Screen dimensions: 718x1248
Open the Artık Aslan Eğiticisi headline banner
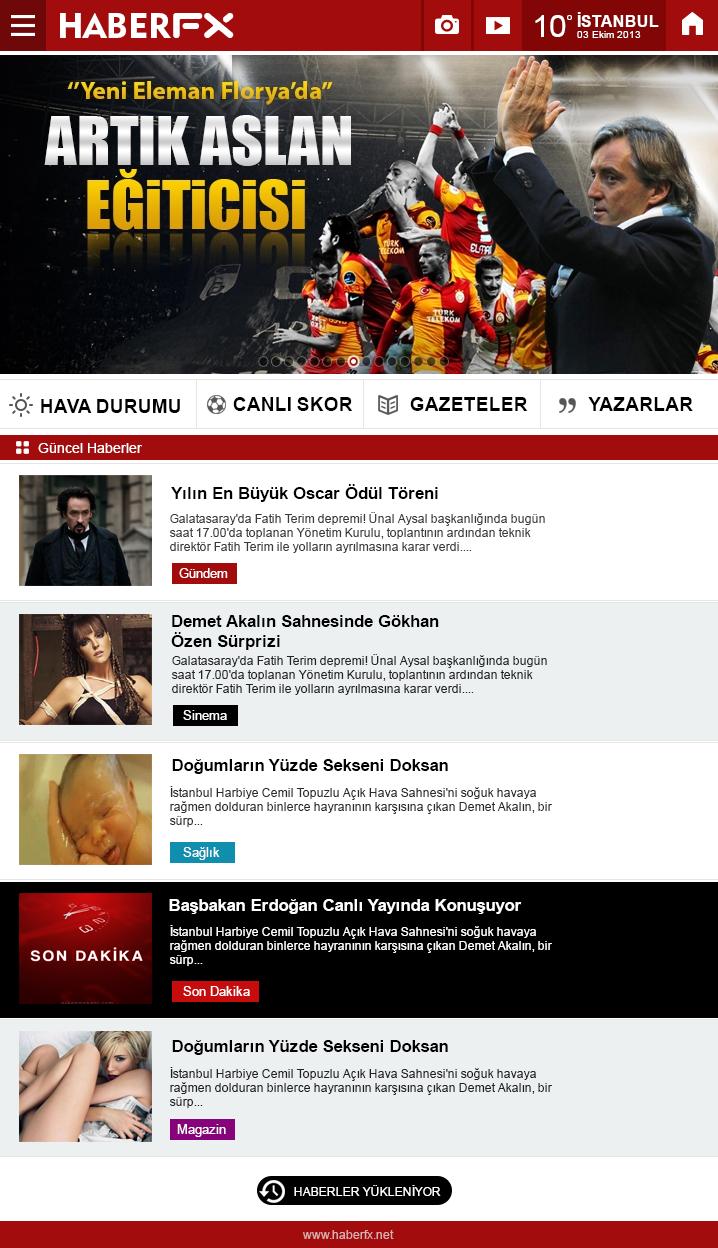click(359, 214)
